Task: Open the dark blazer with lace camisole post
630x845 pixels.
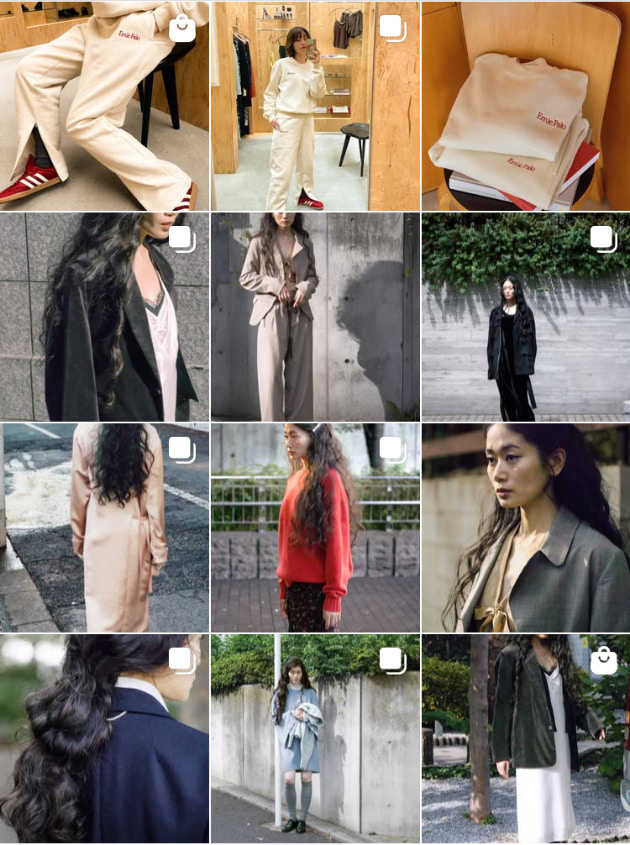Action: [104, 316]
